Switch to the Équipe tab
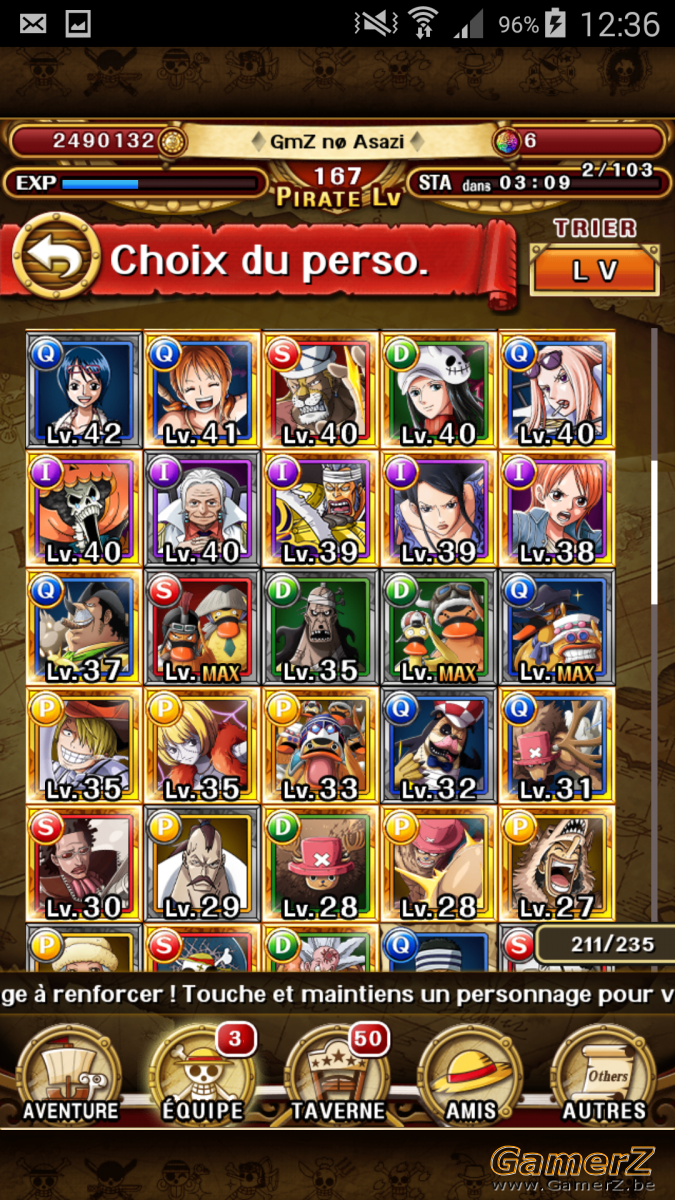The image size is (675, 1200). click(x=203, y=1075)
